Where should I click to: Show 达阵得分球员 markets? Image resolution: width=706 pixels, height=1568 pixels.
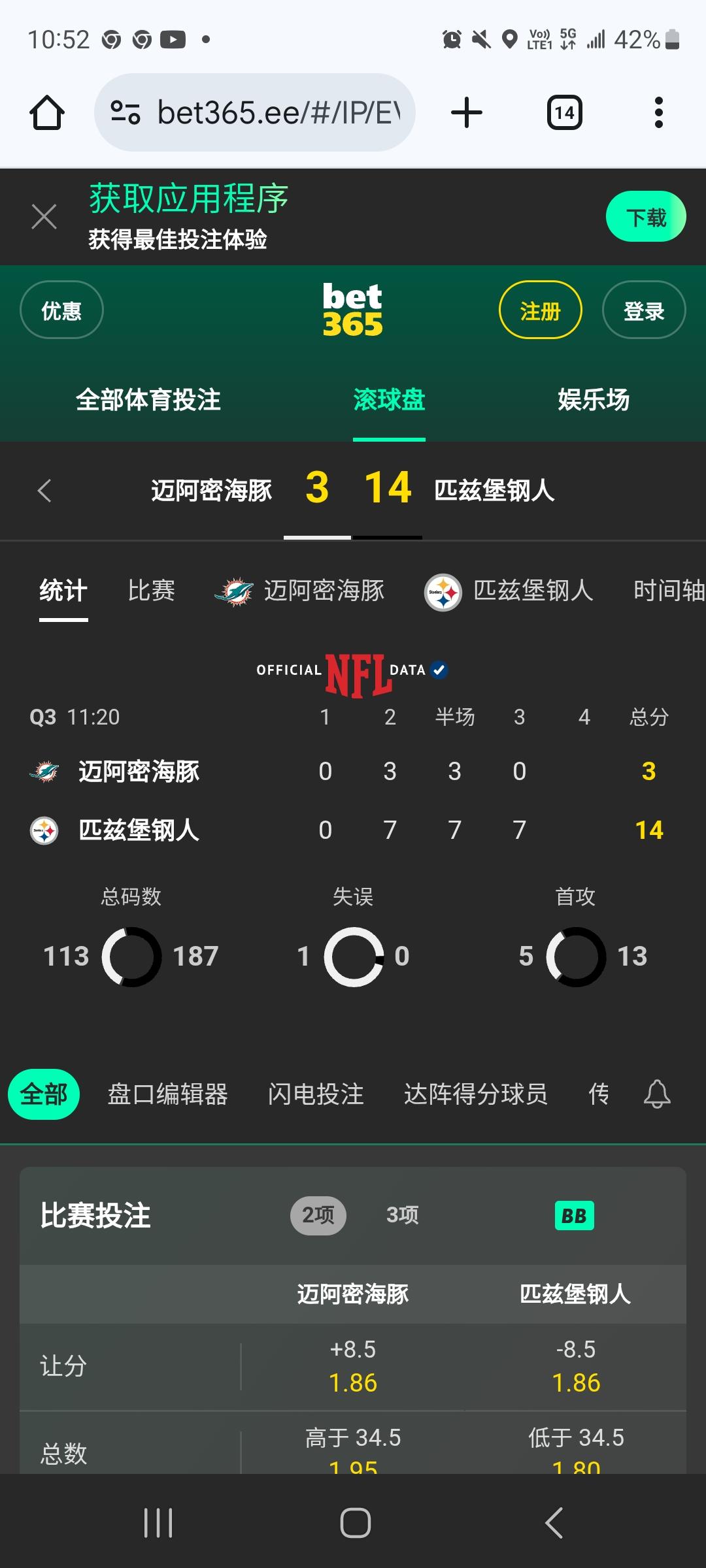pyautogui.click(x=475, y=1094)
